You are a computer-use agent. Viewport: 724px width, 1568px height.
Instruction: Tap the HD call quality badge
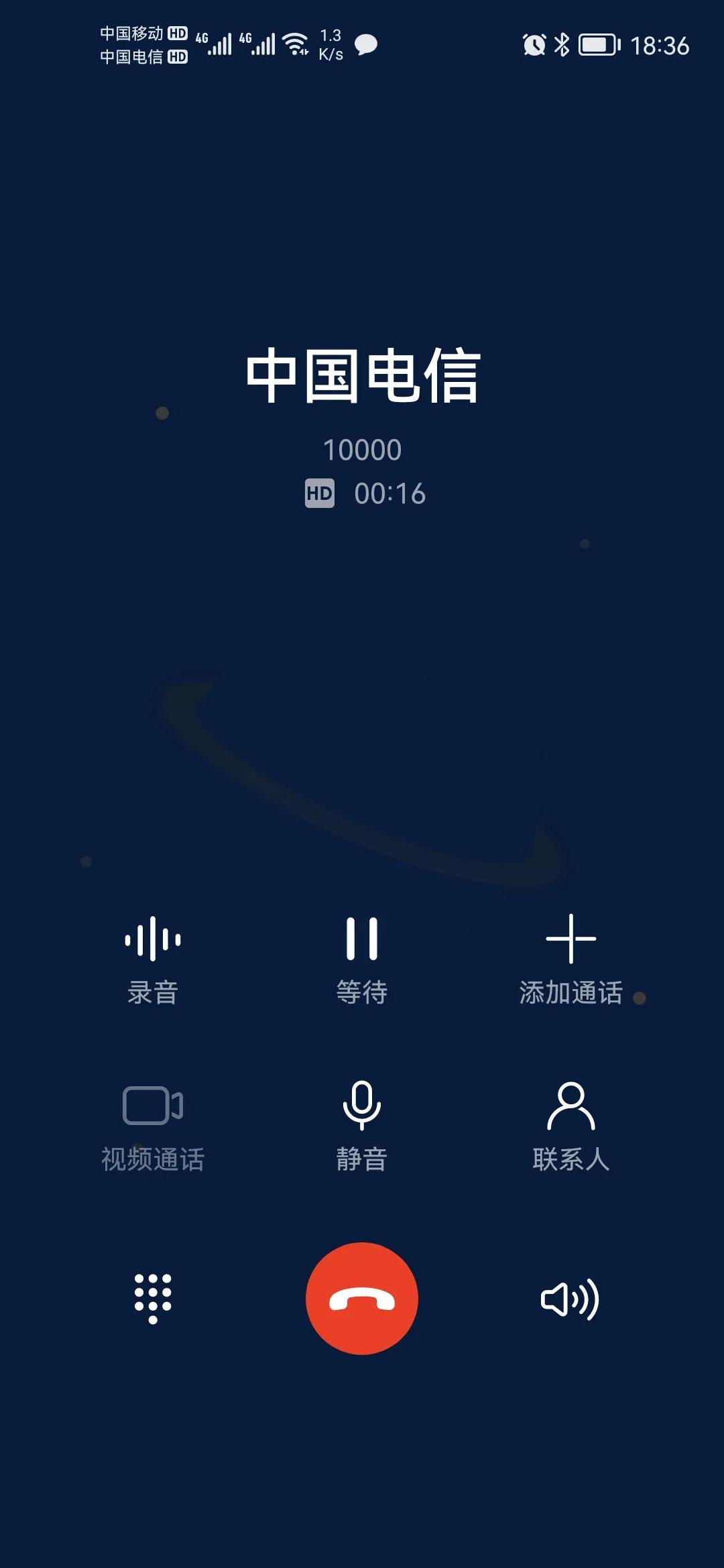(x=320, y=494)
